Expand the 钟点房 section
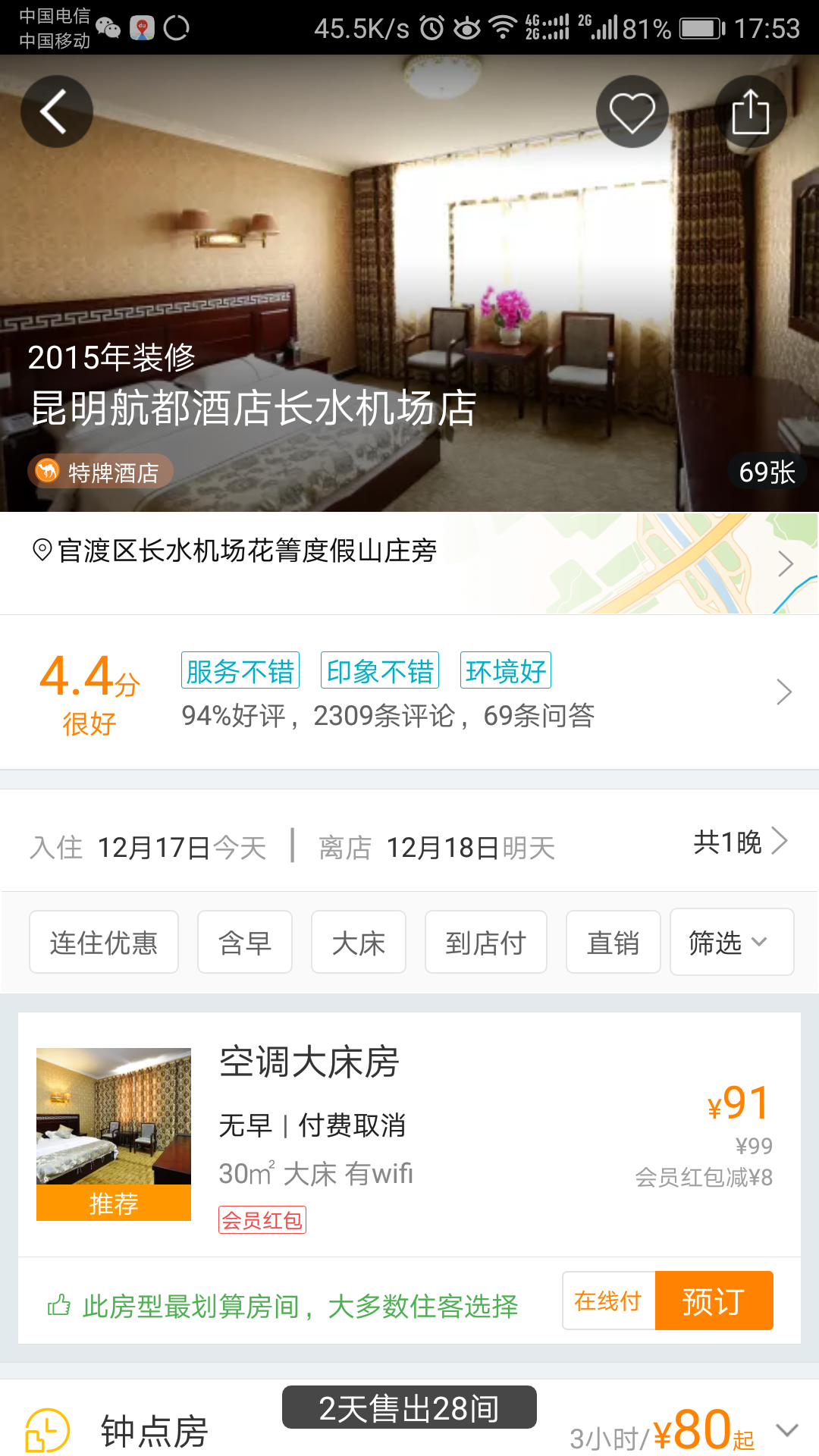 (787, 1429)
